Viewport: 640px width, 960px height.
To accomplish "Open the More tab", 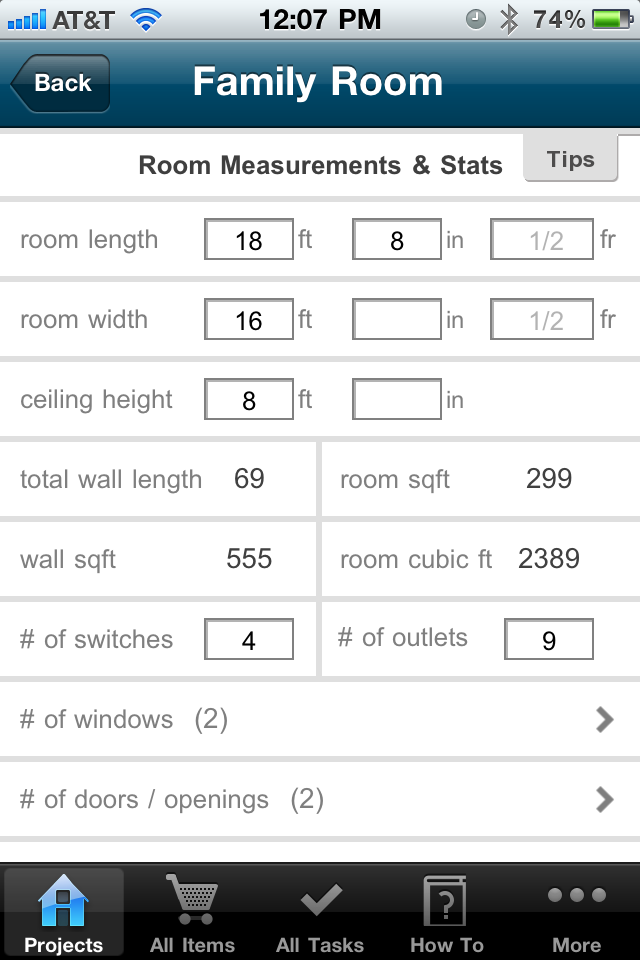I will coord(576,912).
